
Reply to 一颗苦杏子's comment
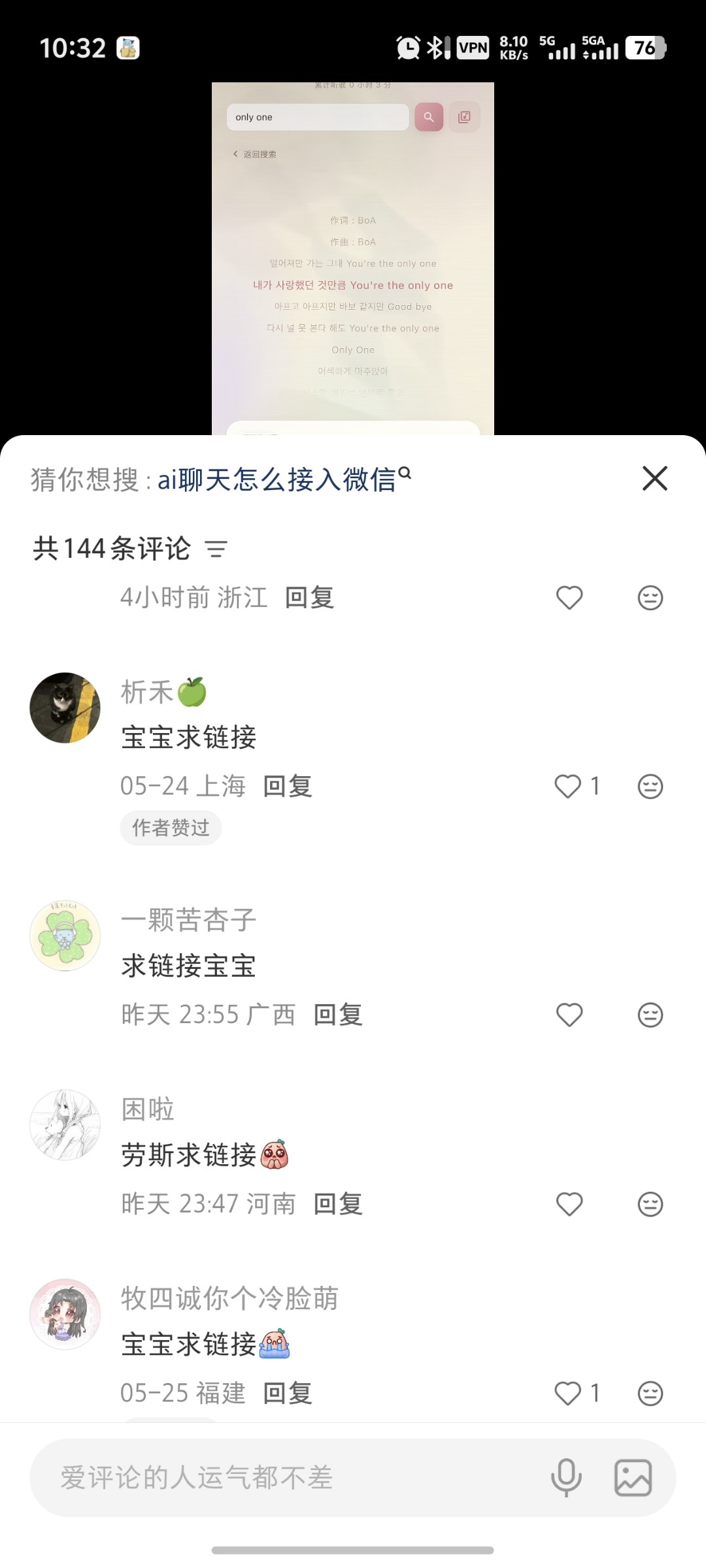click(x=338, y=1015)
